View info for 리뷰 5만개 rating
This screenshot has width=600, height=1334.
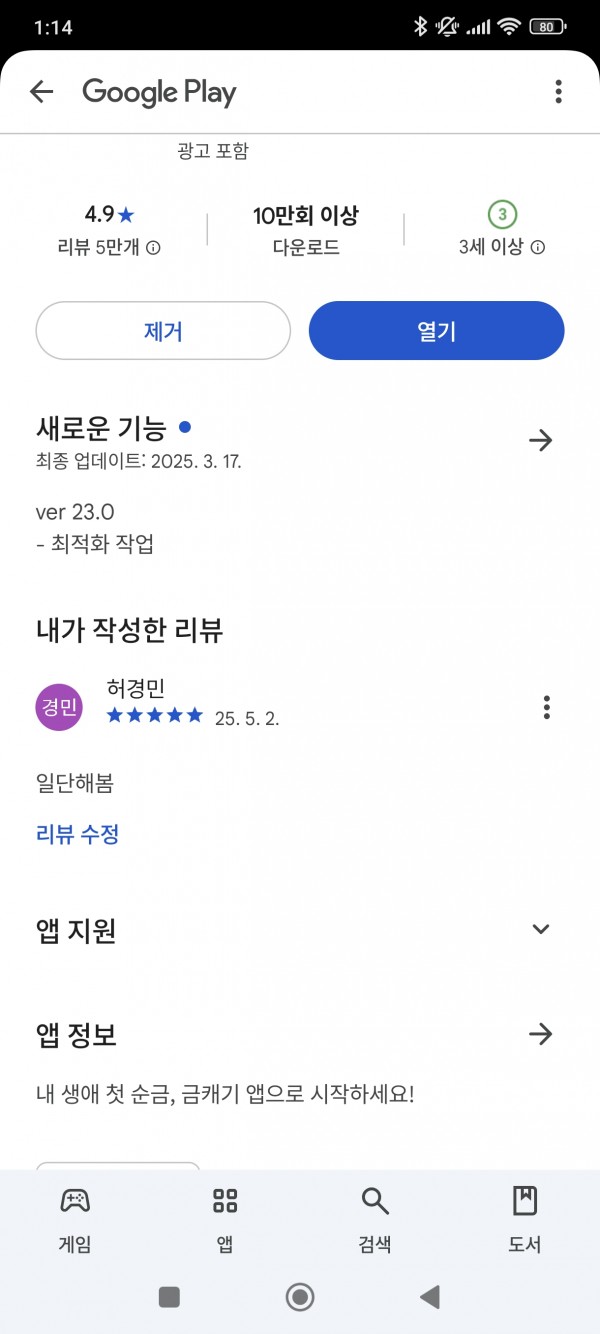153,248
